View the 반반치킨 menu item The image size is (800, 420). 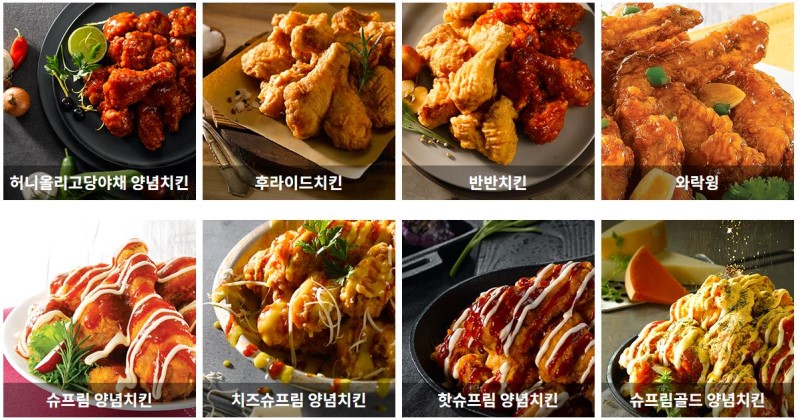pos(497,100)
